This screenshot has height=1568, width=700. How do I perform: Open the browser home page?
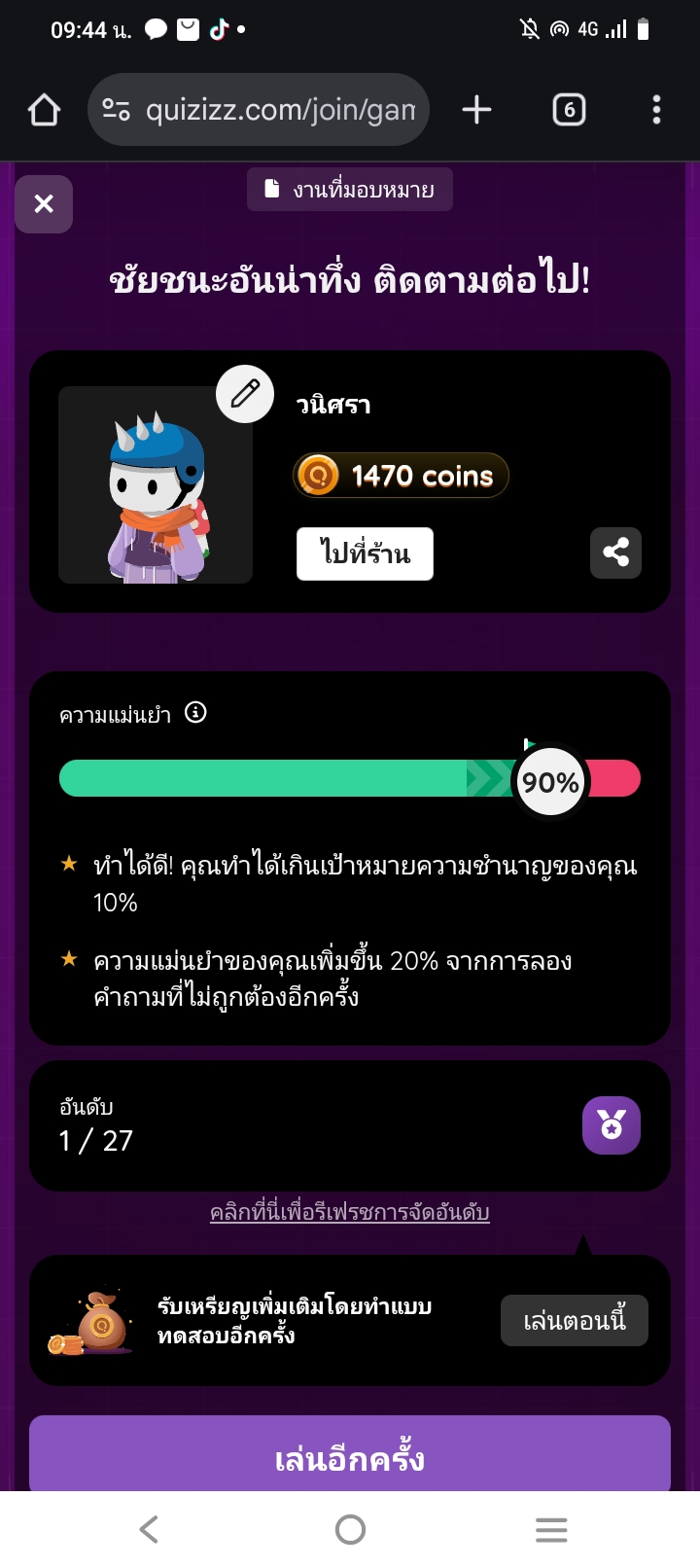45,110
